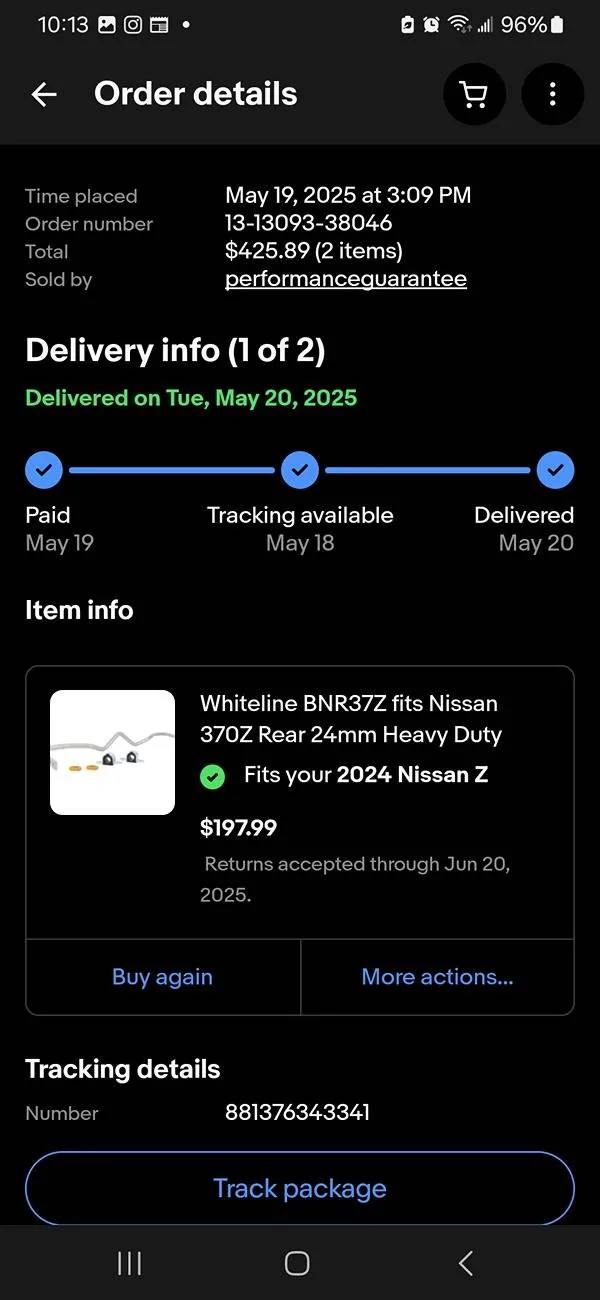Tap Buy again for the Whiteline bar
The height and width of the screenshot is (1300, 600).
pos(162,977)
